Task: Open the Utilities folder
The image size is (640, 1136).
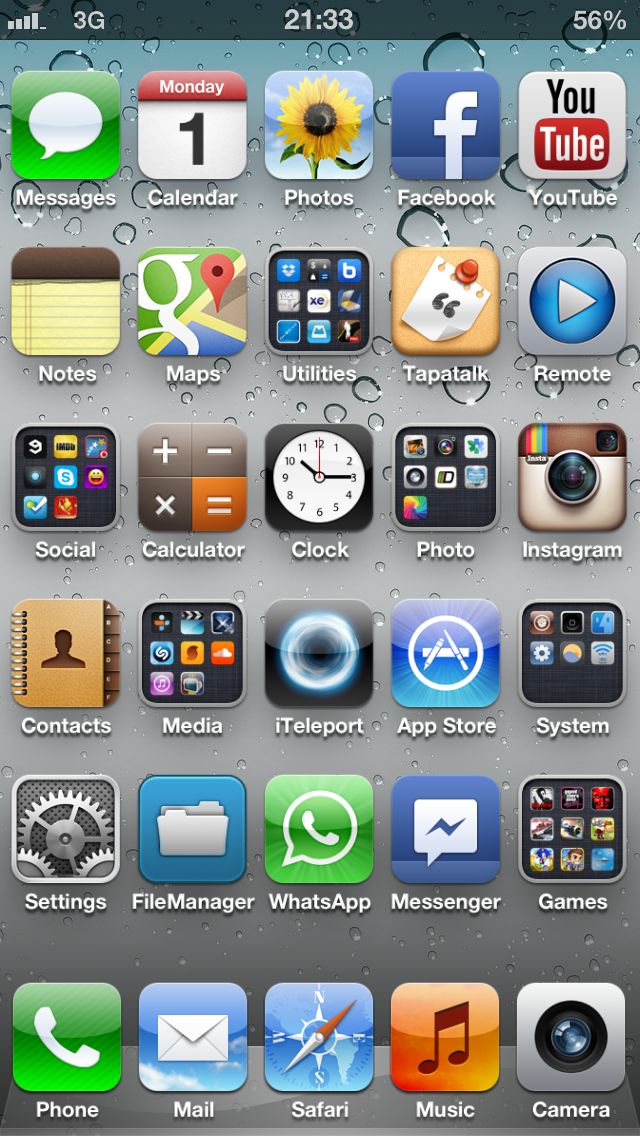Action: click(319, 301)
